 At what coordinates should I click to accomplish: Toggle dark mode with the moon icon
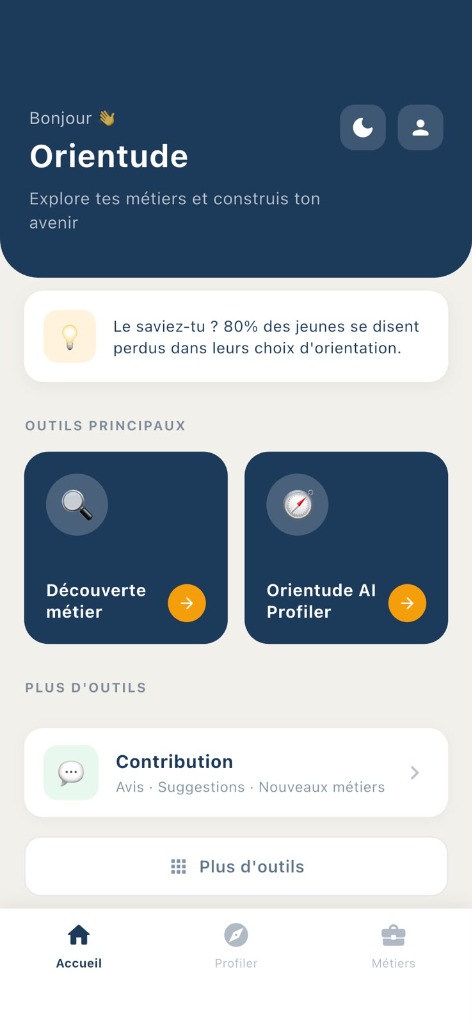coord(363,127)
